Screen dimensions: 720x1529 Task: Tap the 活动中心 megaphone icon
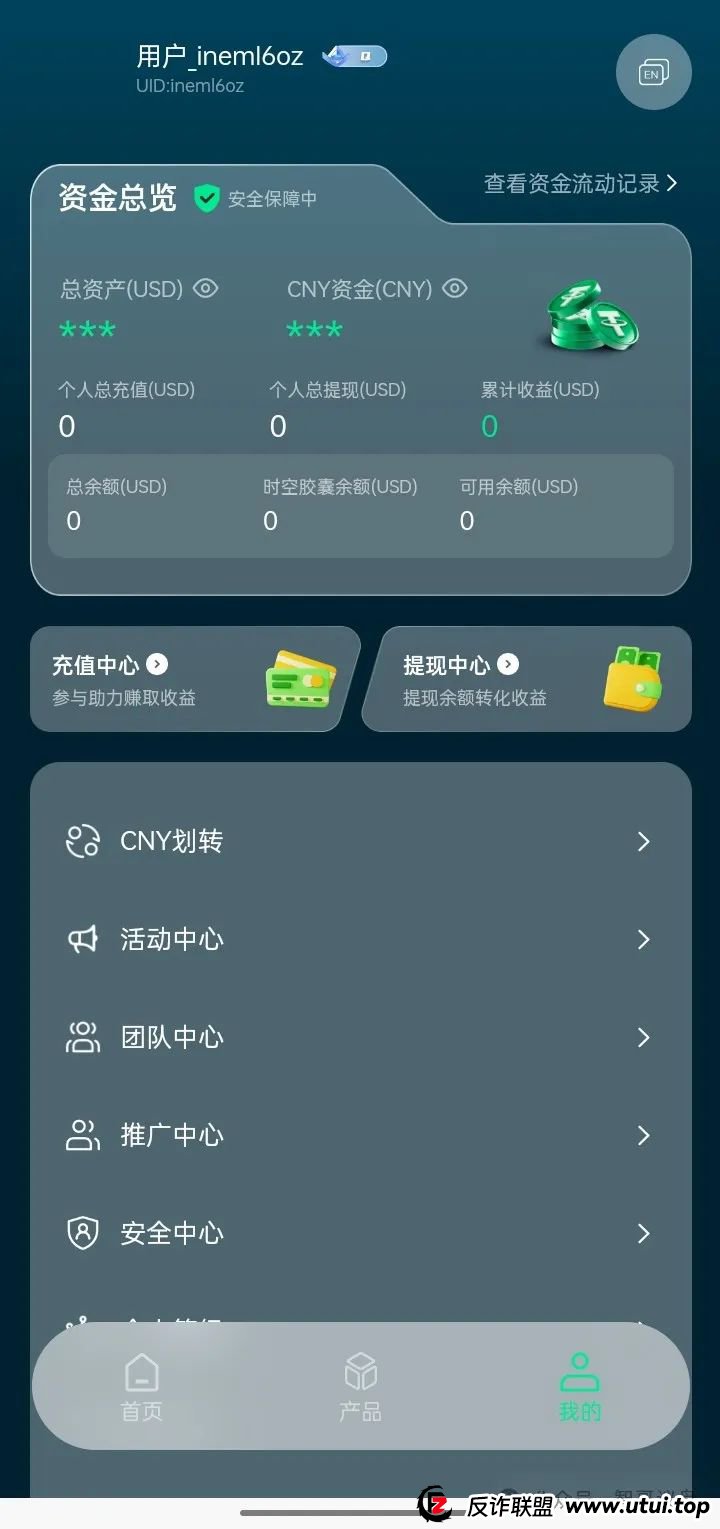pyautogui.click(x=83, y=939)
